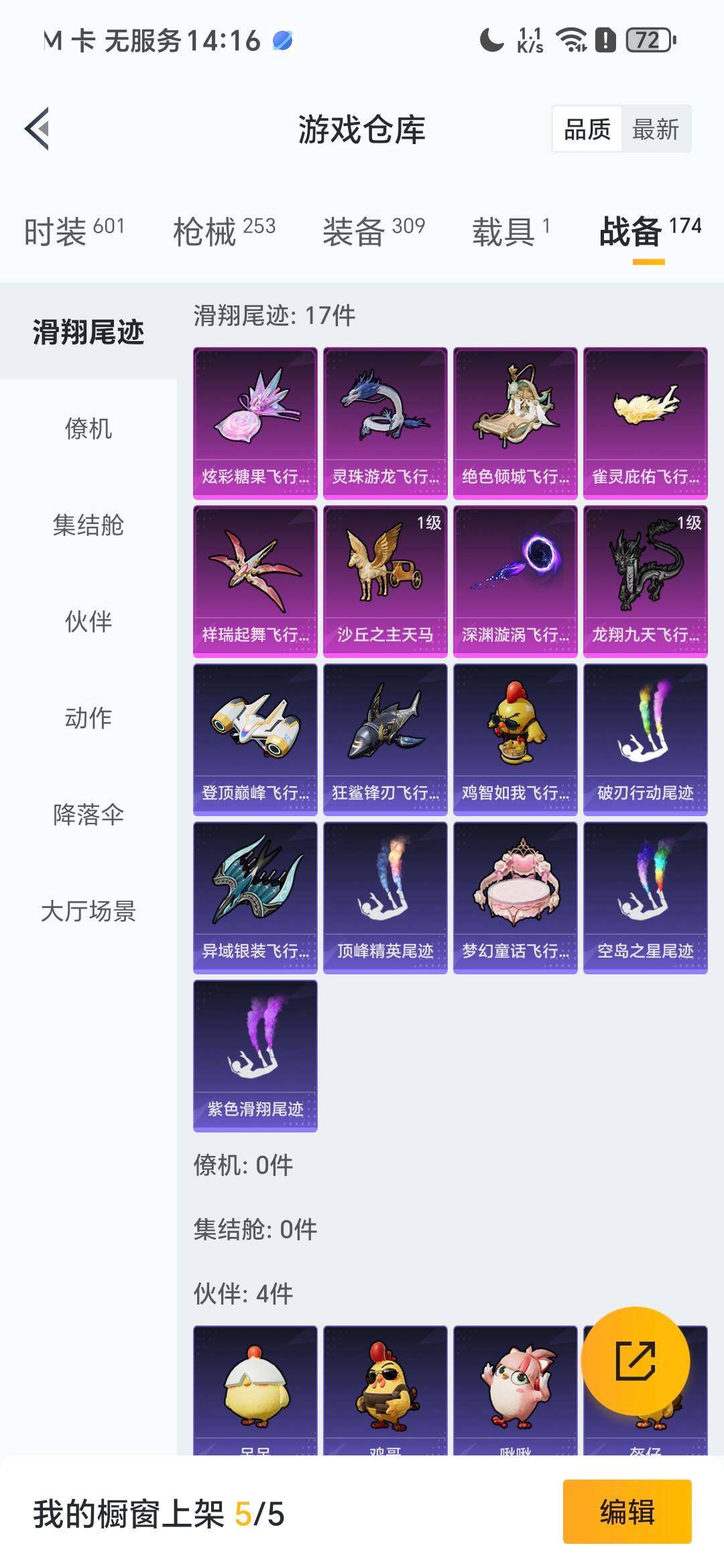The image size is (724, 1568).
Task: View 大厅场景 category
Action: click(88, 911)
